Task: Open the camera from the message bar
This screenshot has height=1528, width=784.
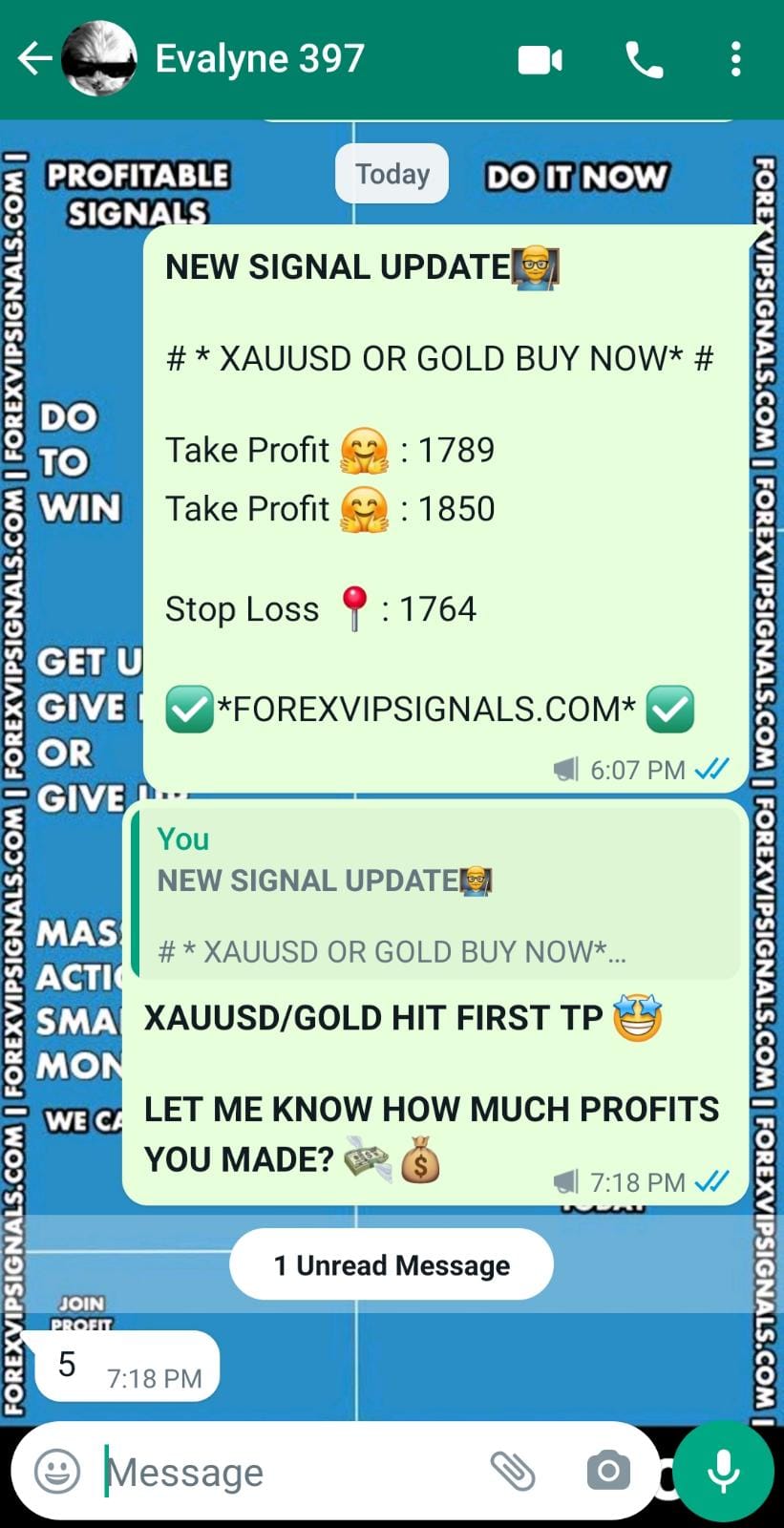Action: [608, 1471]
